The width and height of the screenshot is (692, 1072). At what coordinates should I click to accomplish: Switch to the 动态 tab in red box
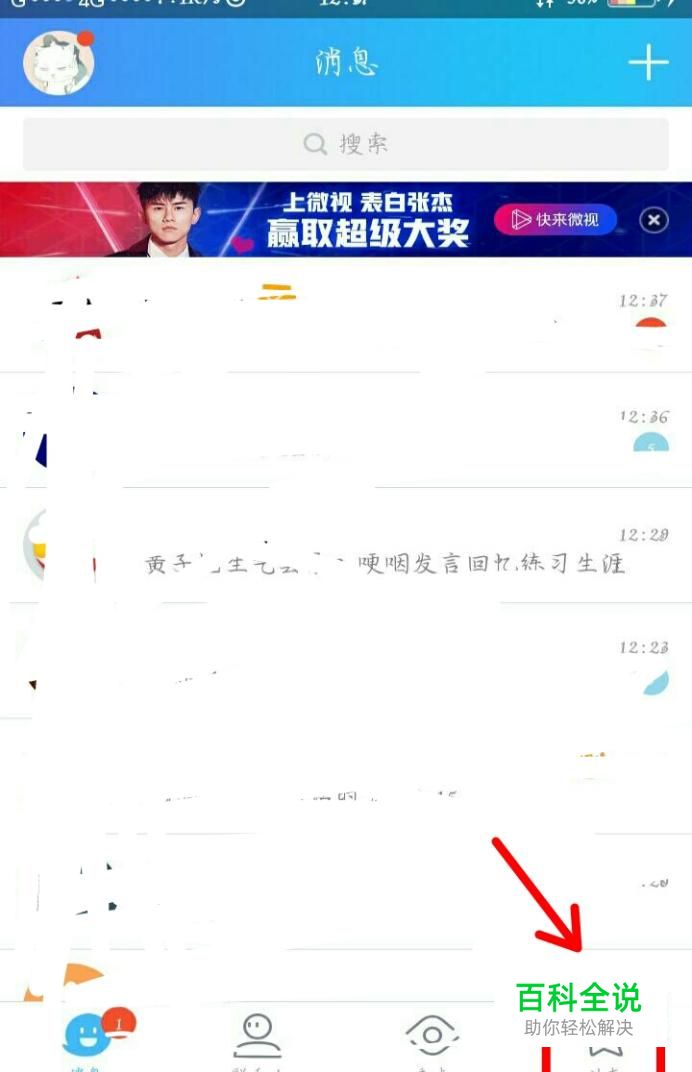605,1052
